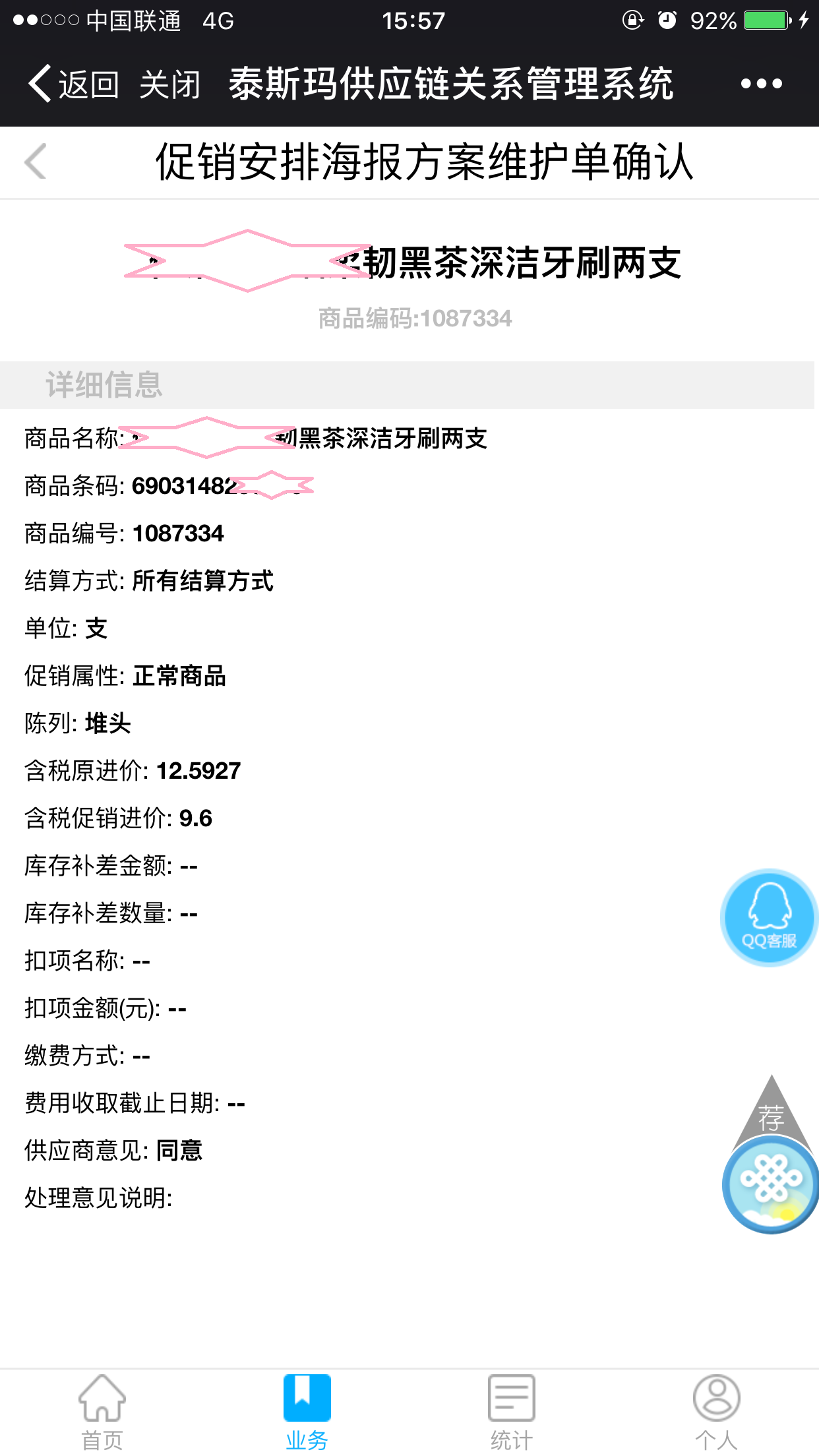Go back using the grey page chevron
The image size is (819, 1456).
(36, 162)
